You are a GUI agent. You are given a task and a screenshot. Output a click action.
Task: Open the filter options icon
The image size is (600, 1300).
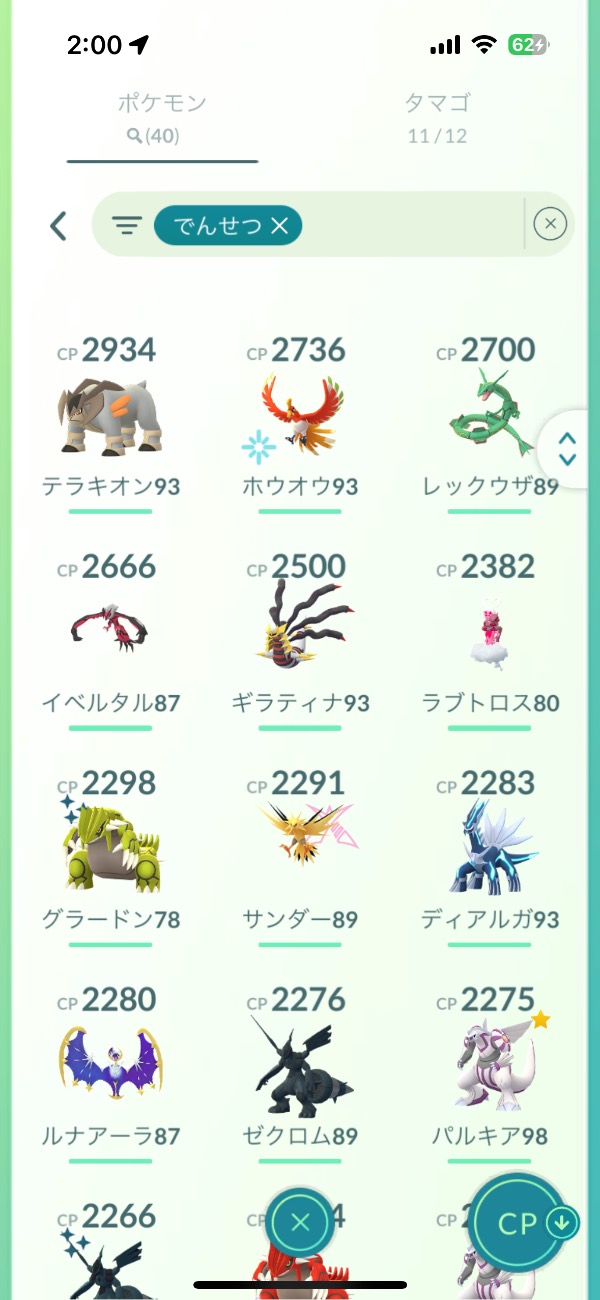(x=126, y=226)
